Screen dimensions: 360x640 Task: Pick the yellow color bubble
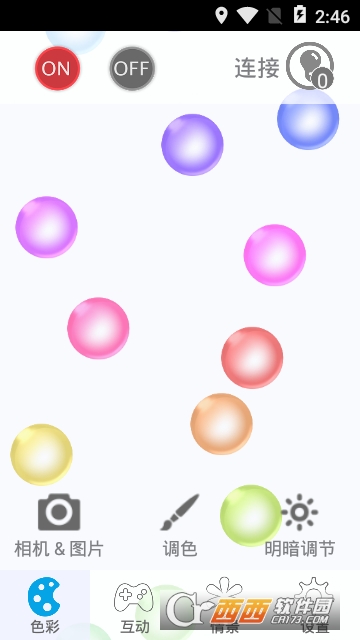(x=42, y=454)
